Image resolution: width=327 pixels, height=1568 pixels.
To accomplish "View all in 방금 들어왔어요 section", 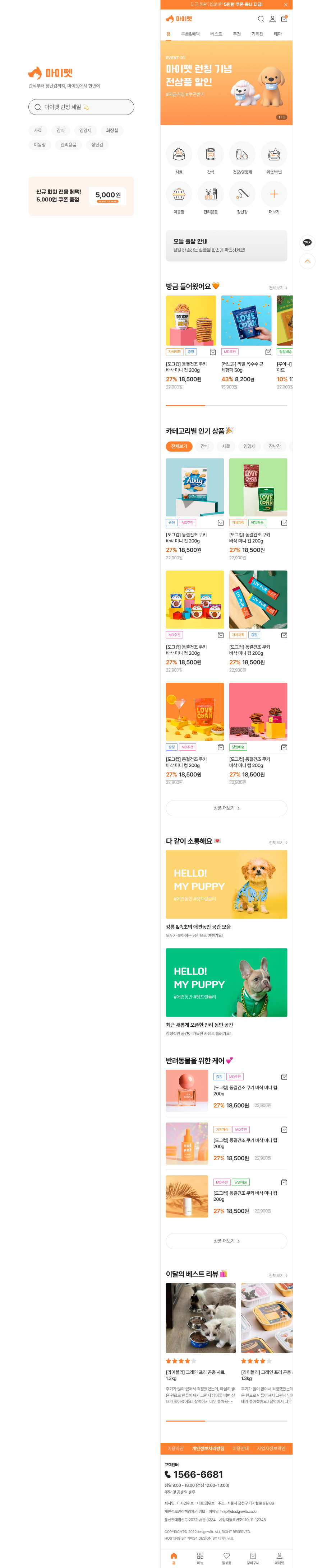I will click(278, 288).
